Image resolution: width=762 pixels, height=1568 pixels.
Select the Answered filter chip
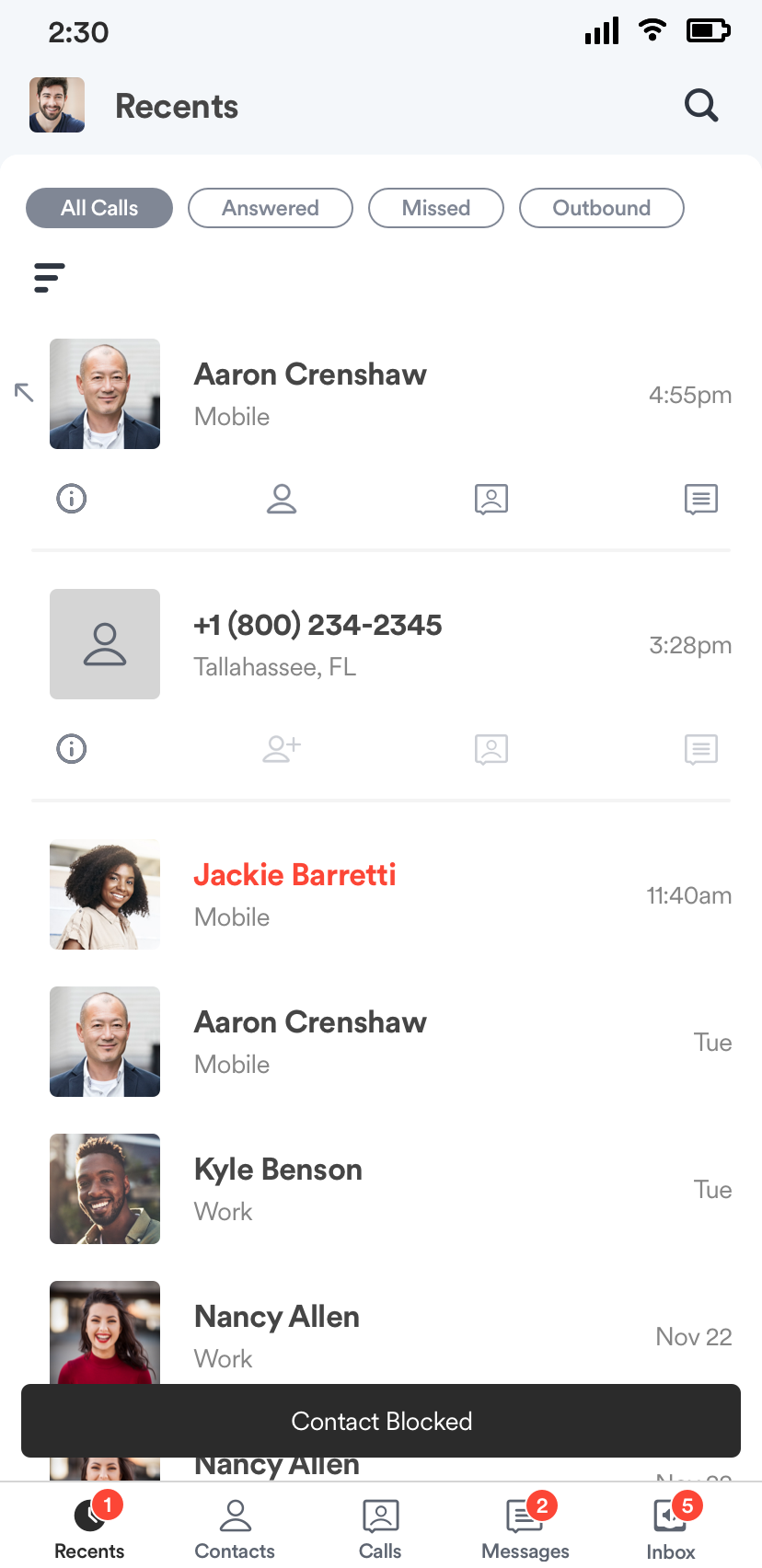tap(271, 208)
